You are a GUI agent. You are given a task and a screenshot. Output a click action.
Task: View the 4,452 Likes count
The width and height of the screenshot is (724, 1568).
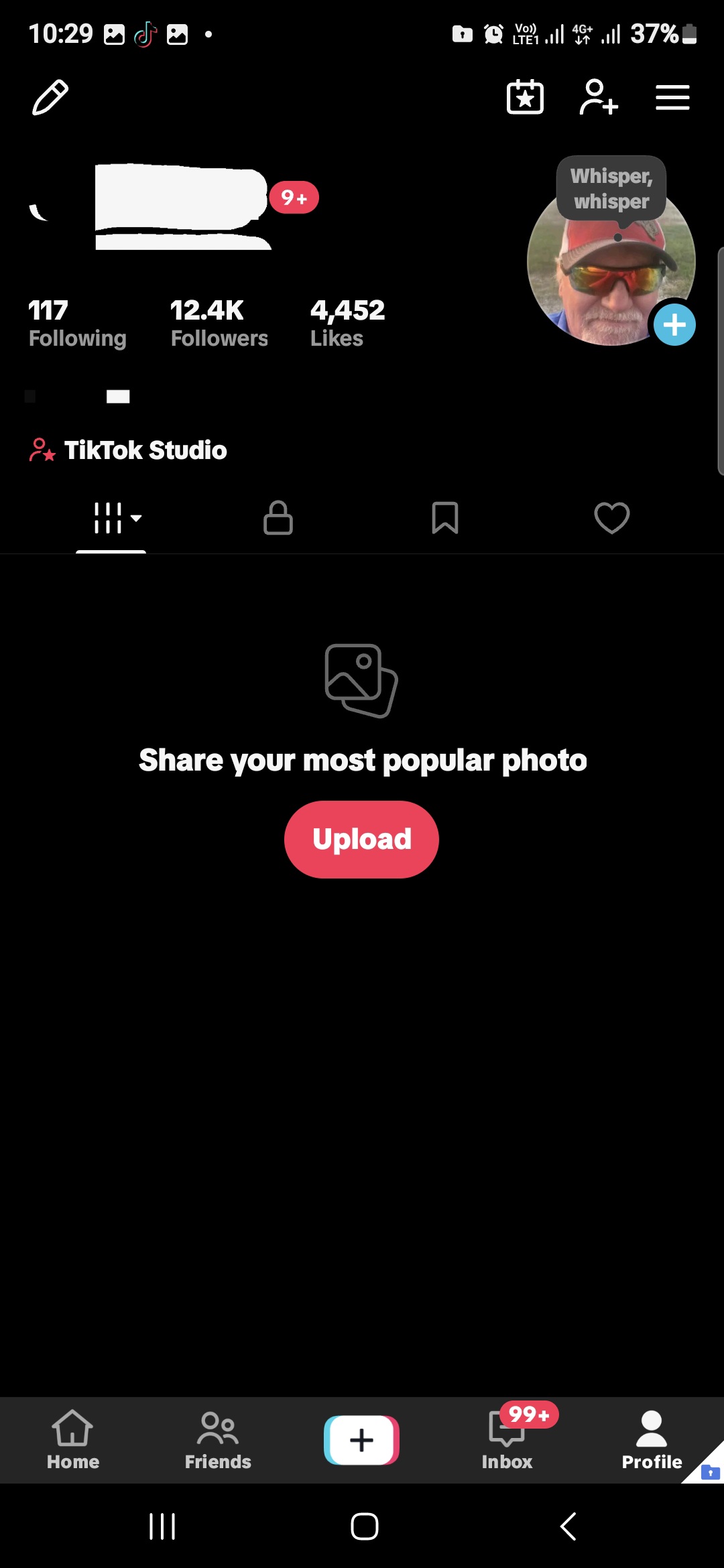coord(348,324)
